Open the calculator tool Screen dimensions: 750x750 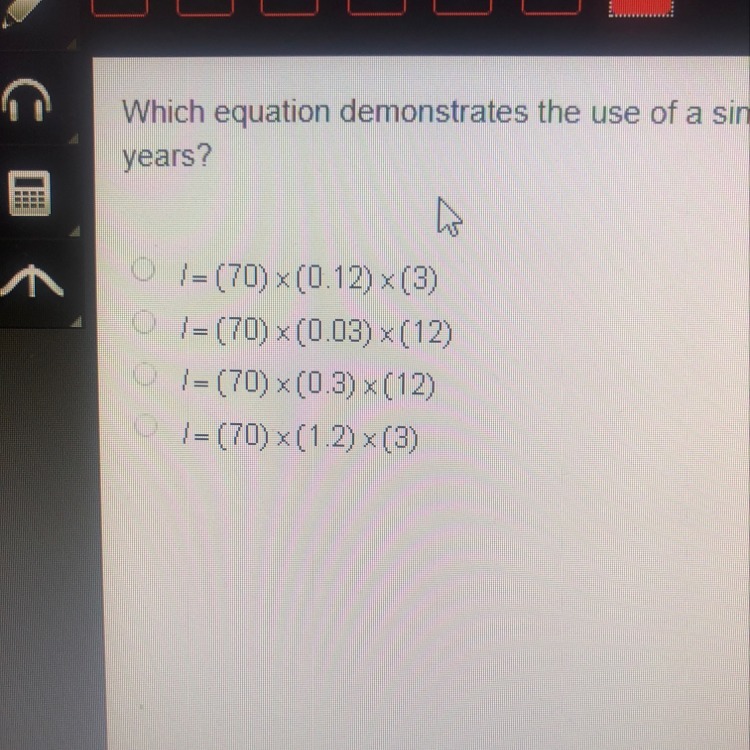coord(30,193)
